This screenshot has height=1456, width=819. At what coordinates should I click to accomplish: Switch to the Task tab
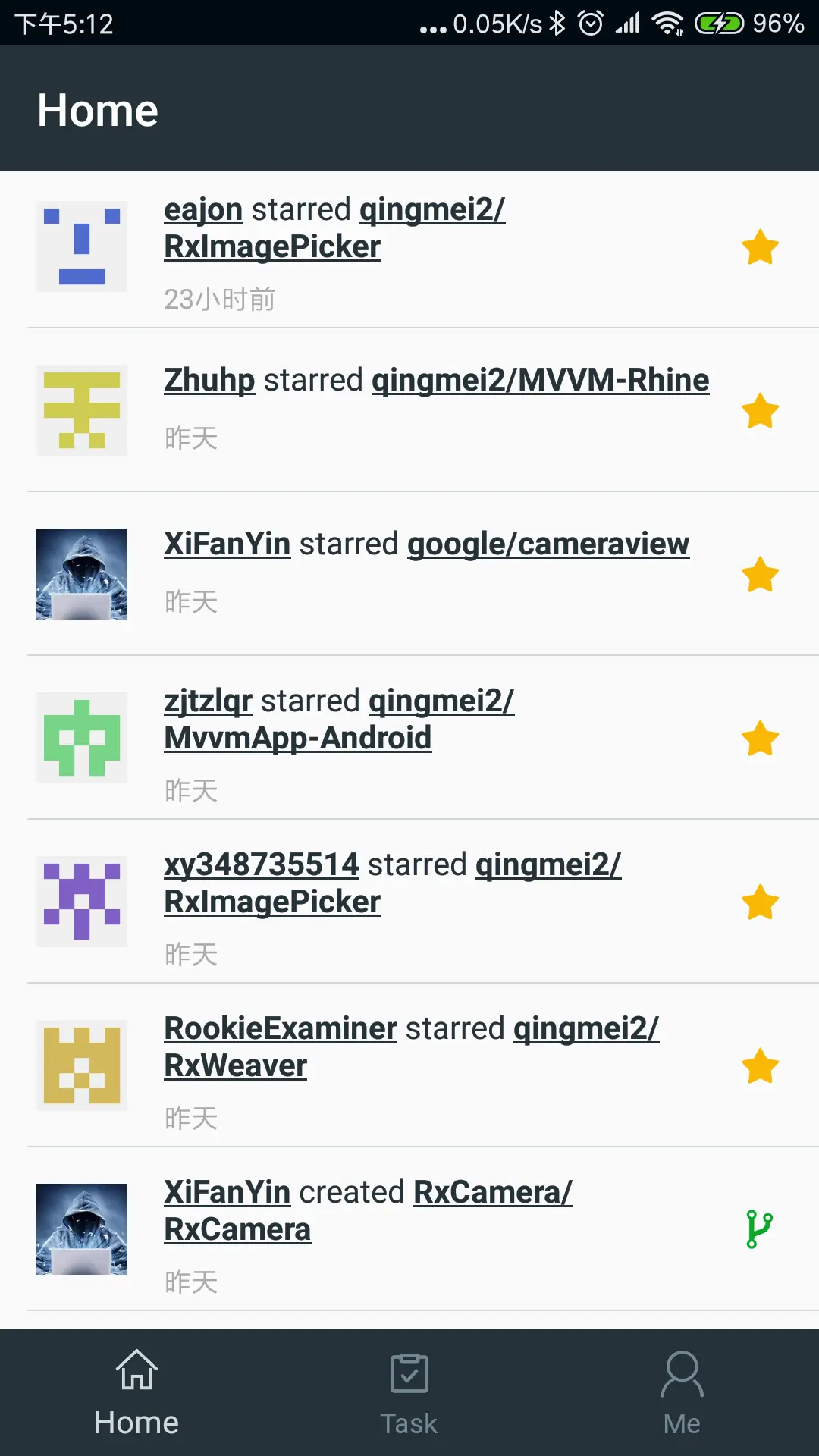[x=409, y=1394]
